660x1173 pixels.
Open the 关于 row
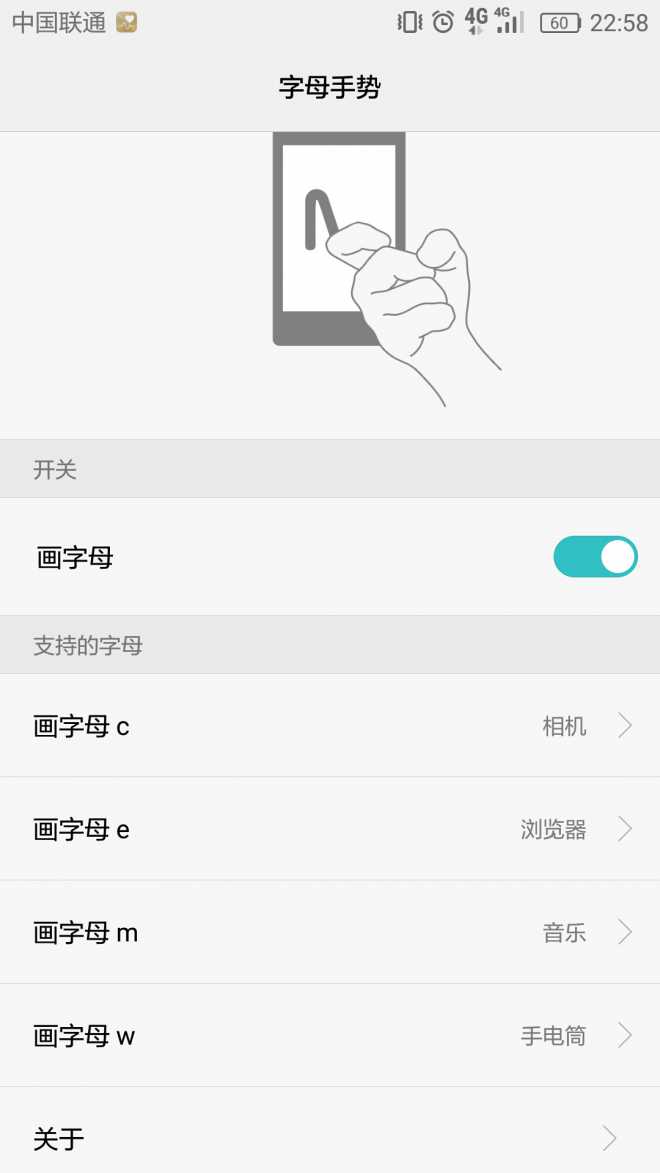[330, 1131]
